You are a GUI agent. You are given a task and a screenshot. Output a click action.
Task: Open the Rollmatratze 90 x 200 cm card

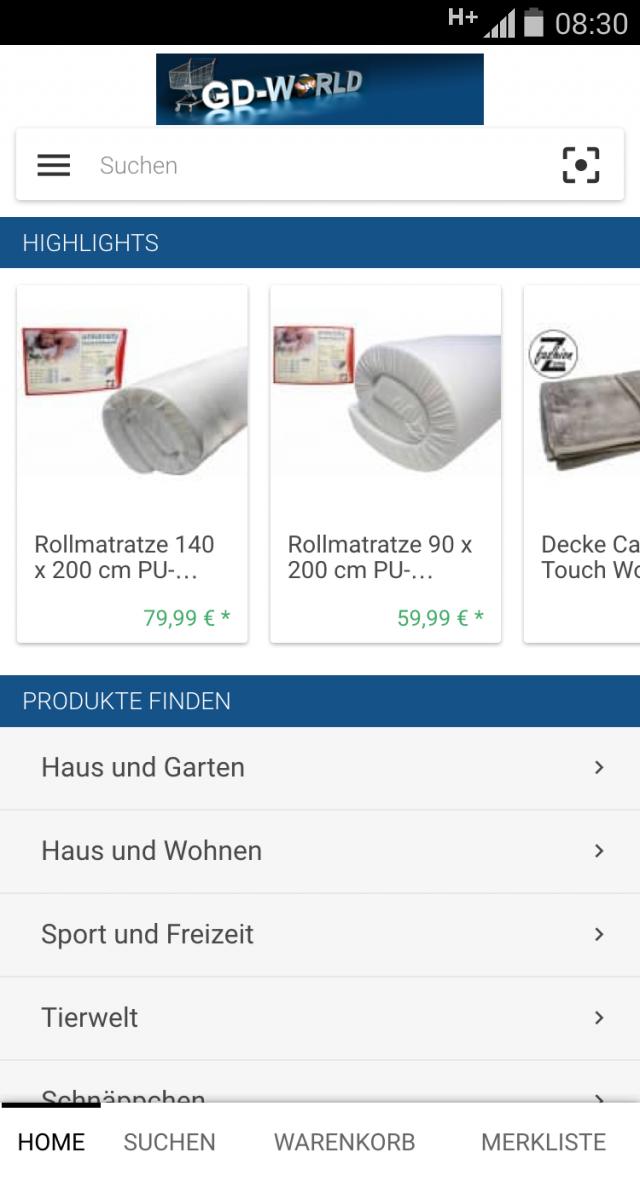385,464
